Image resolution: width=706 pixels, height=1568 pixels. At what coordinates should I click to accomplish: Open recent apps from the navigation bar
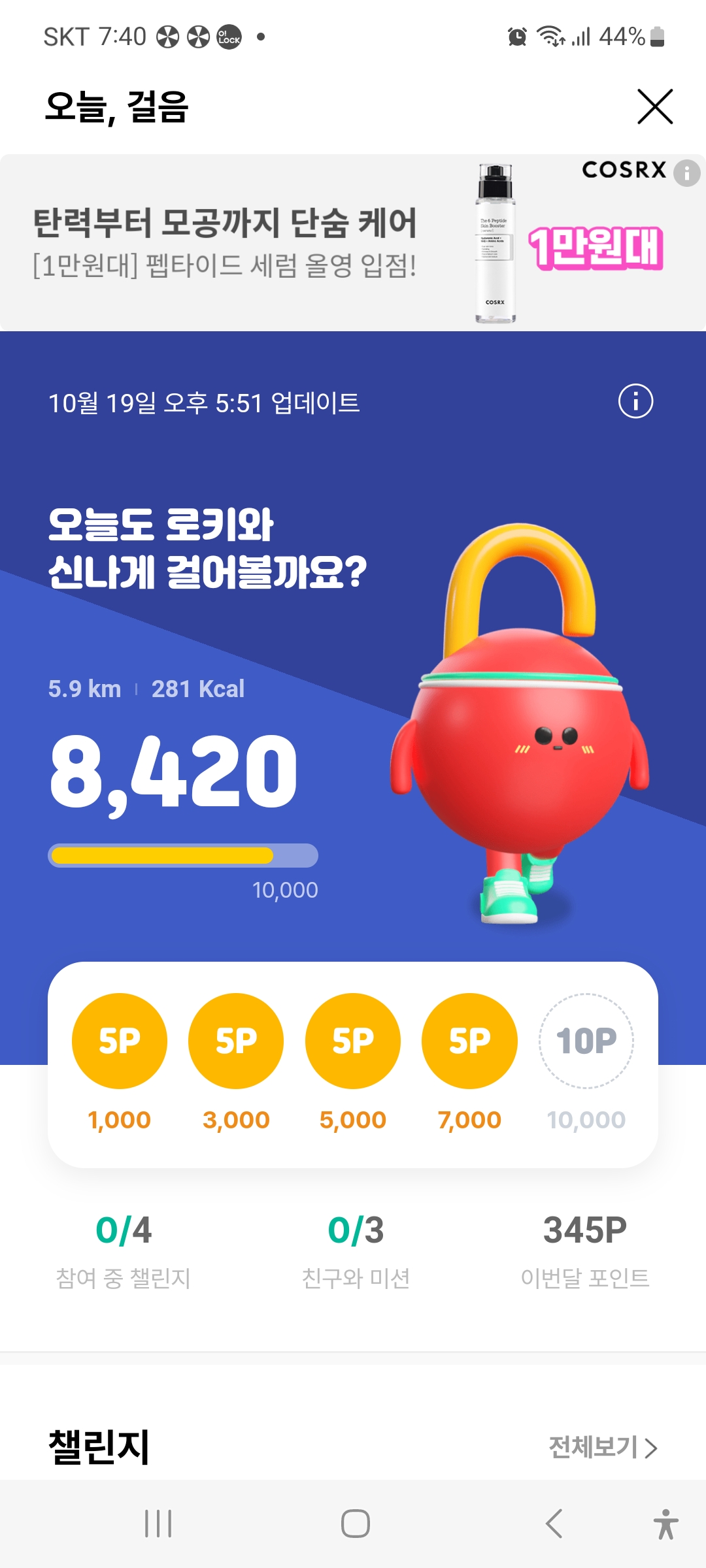158,1524
